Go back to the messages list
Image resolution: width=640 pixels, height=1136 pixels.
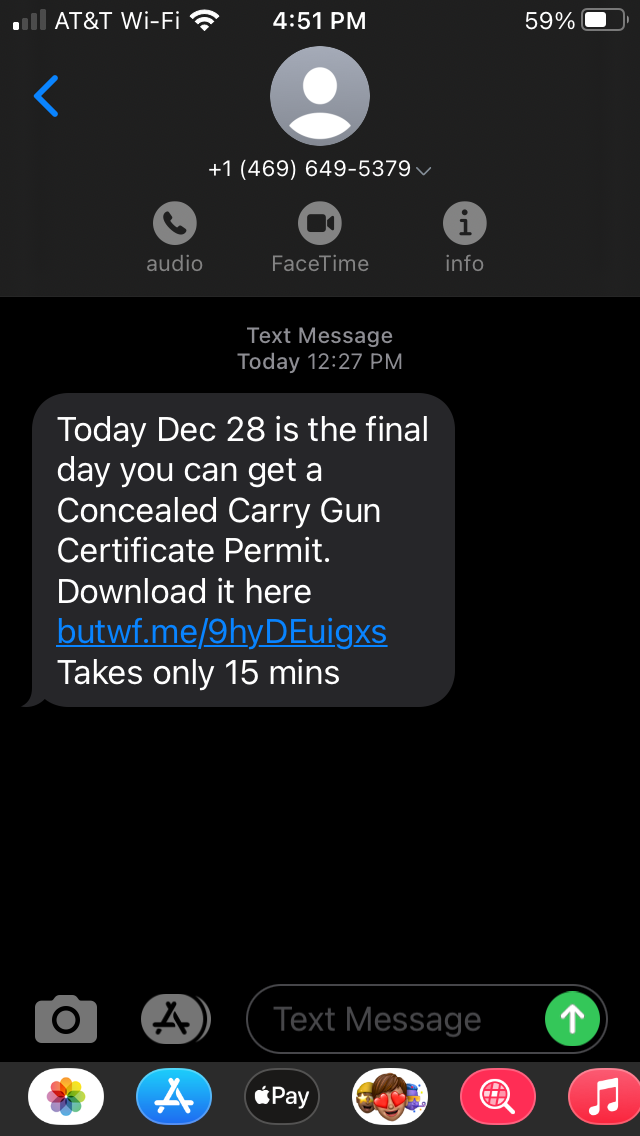coord(46,96)
